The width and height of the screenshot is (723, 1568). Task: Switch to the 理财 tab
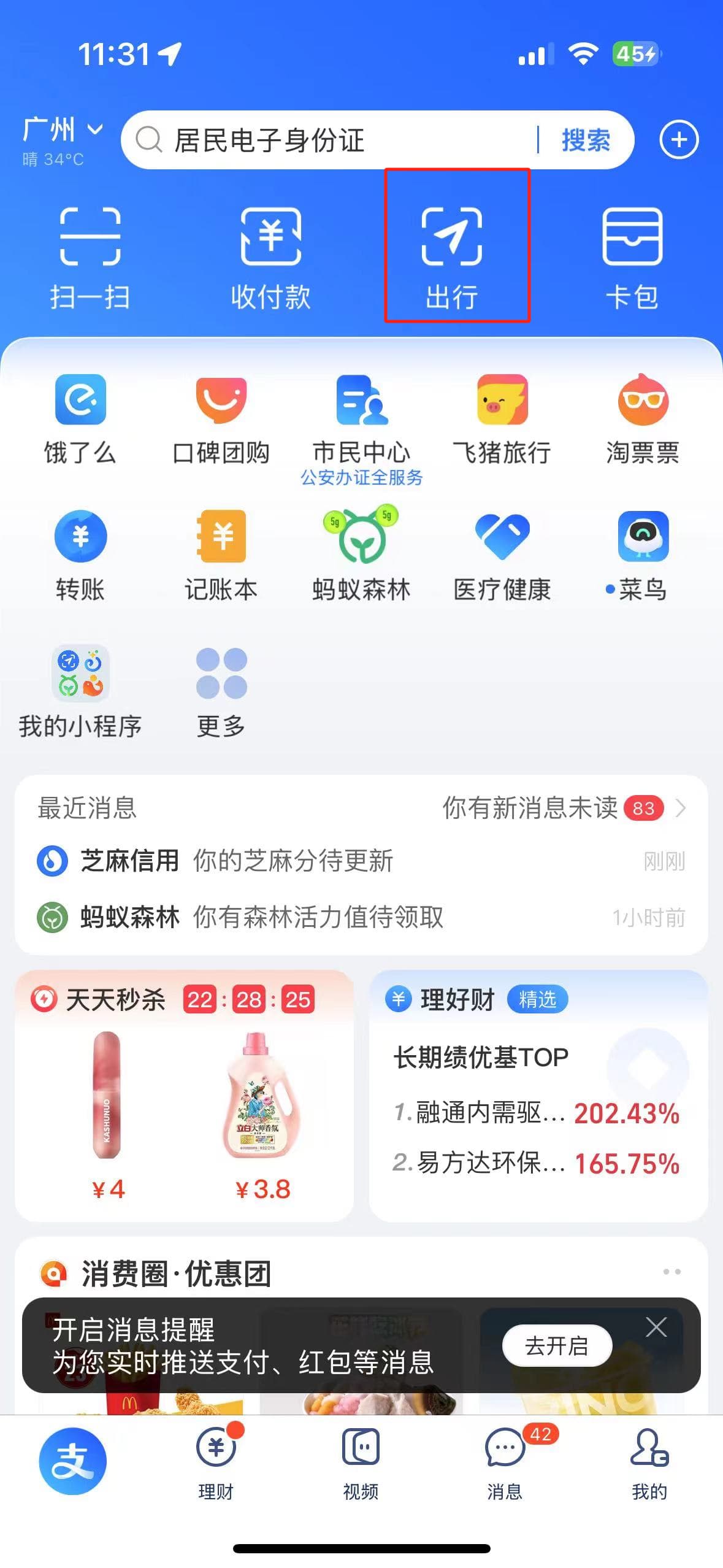click(216, 1462)
